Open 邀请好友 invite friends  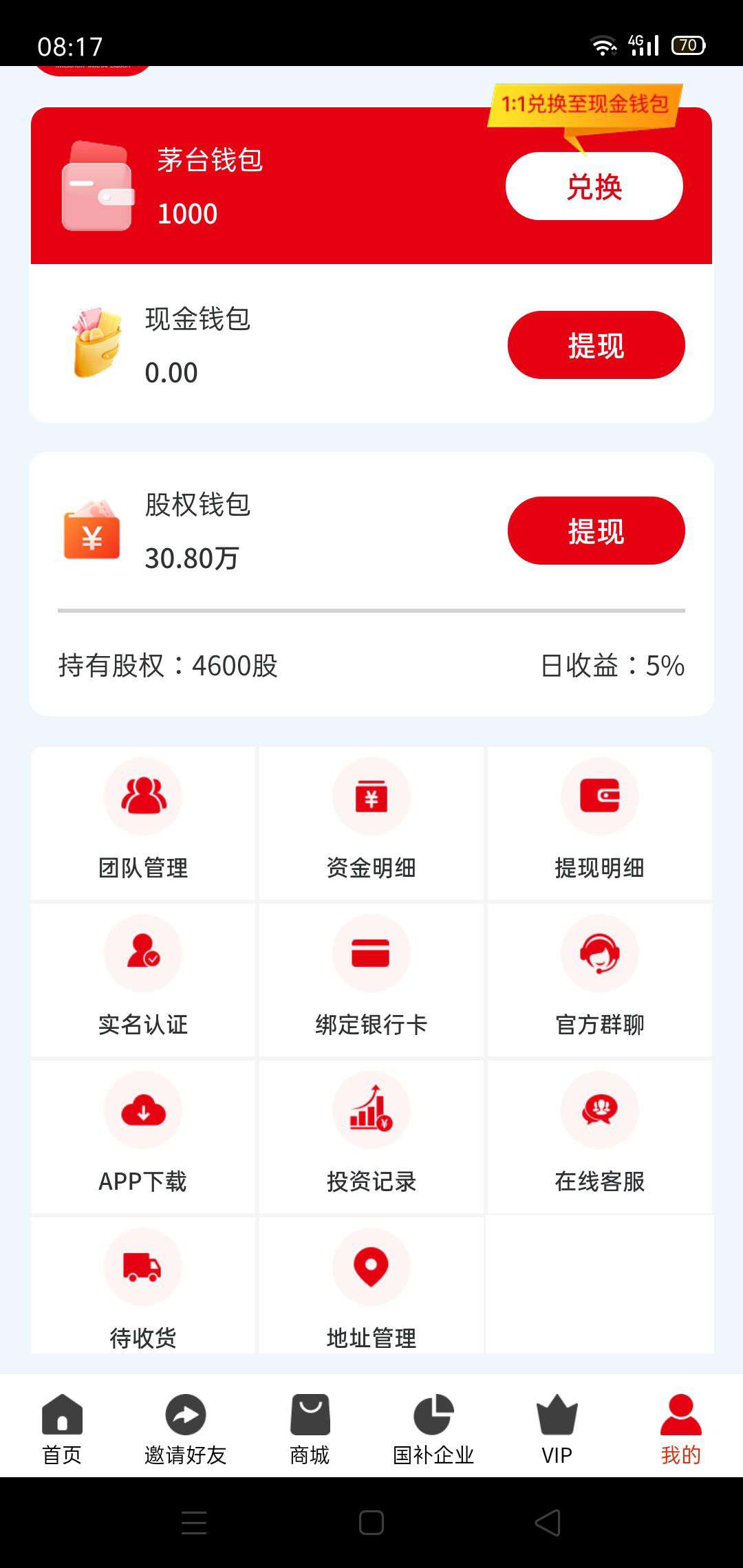pos(183,1430)
